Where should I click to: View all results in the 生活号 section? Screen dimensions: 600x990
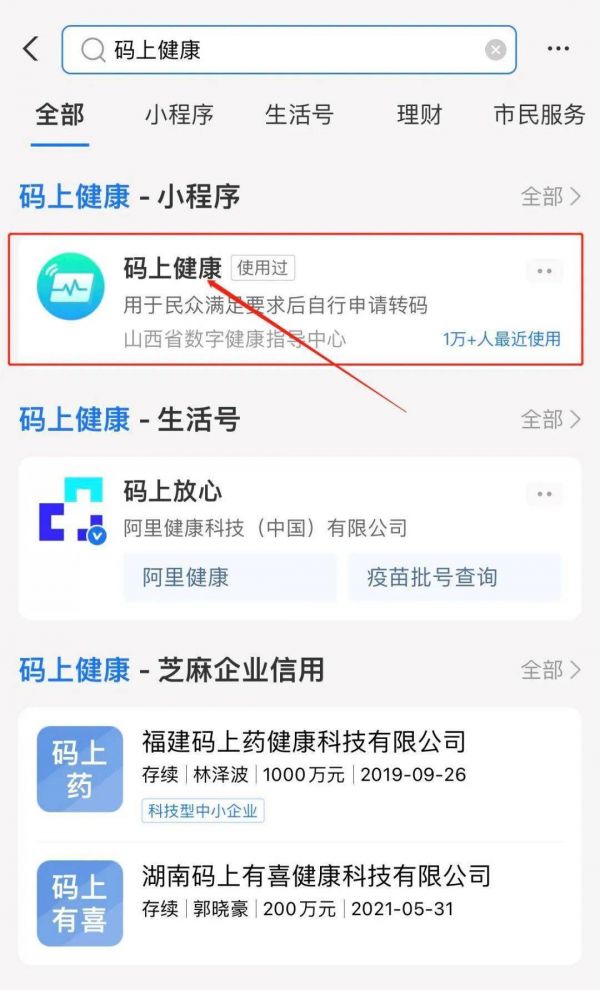[x=550, y=419]
